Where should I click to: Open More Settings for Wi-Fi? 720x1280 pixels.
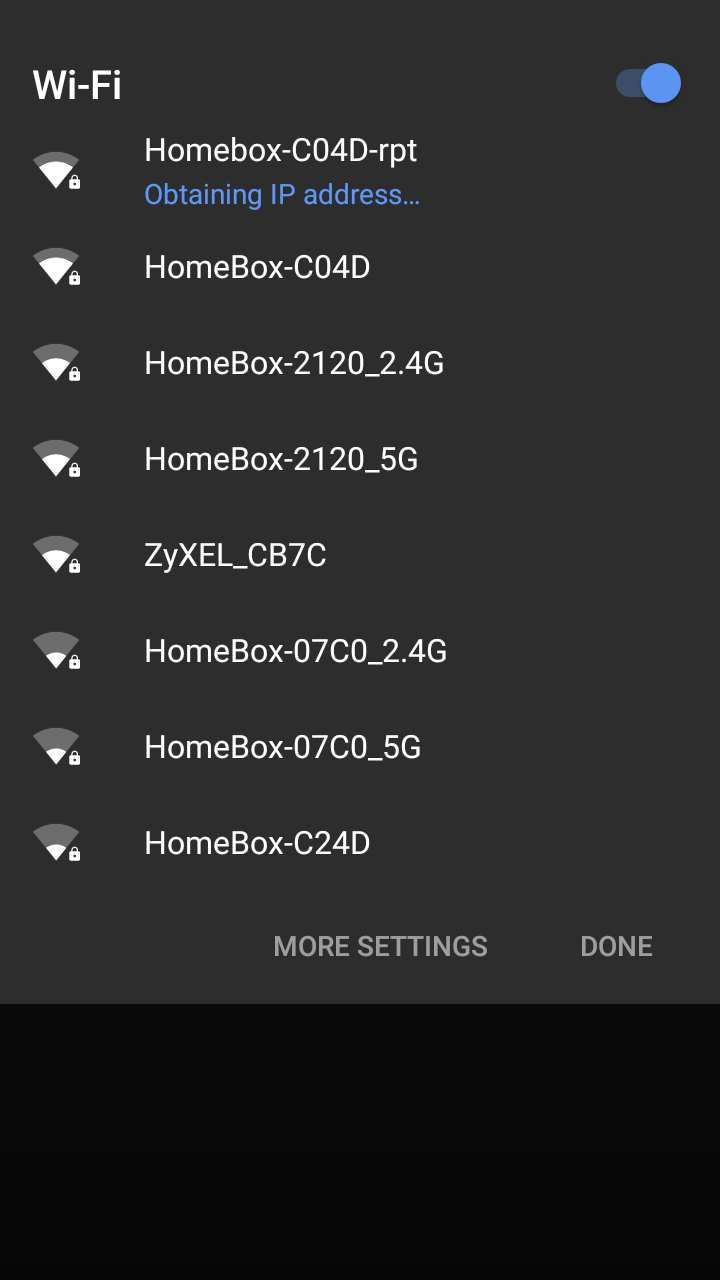(x=380, y=947)
